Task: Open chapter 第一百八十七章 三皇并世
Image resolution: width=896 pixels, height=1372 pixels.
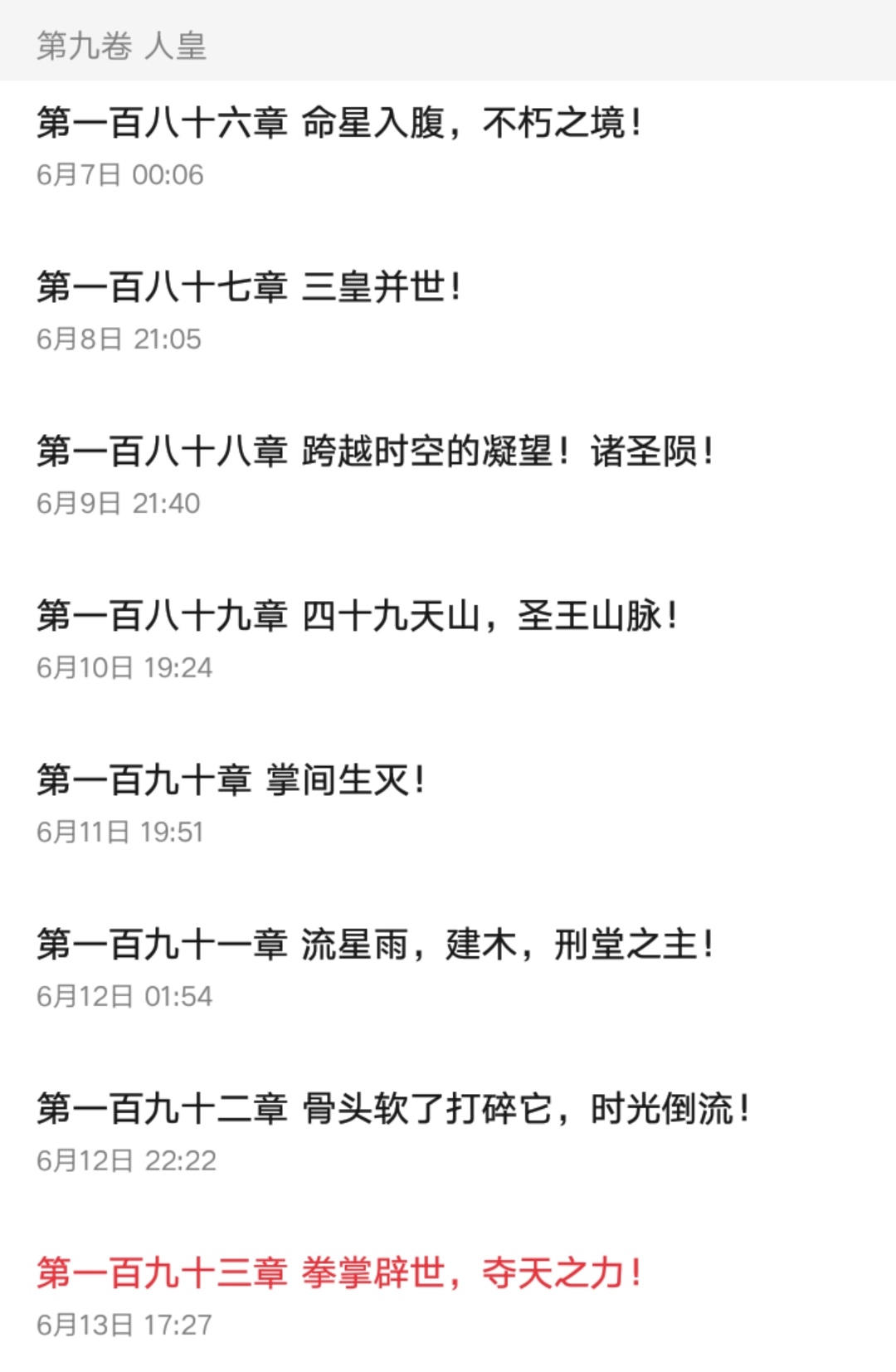Action: click(x=249, y=286)
